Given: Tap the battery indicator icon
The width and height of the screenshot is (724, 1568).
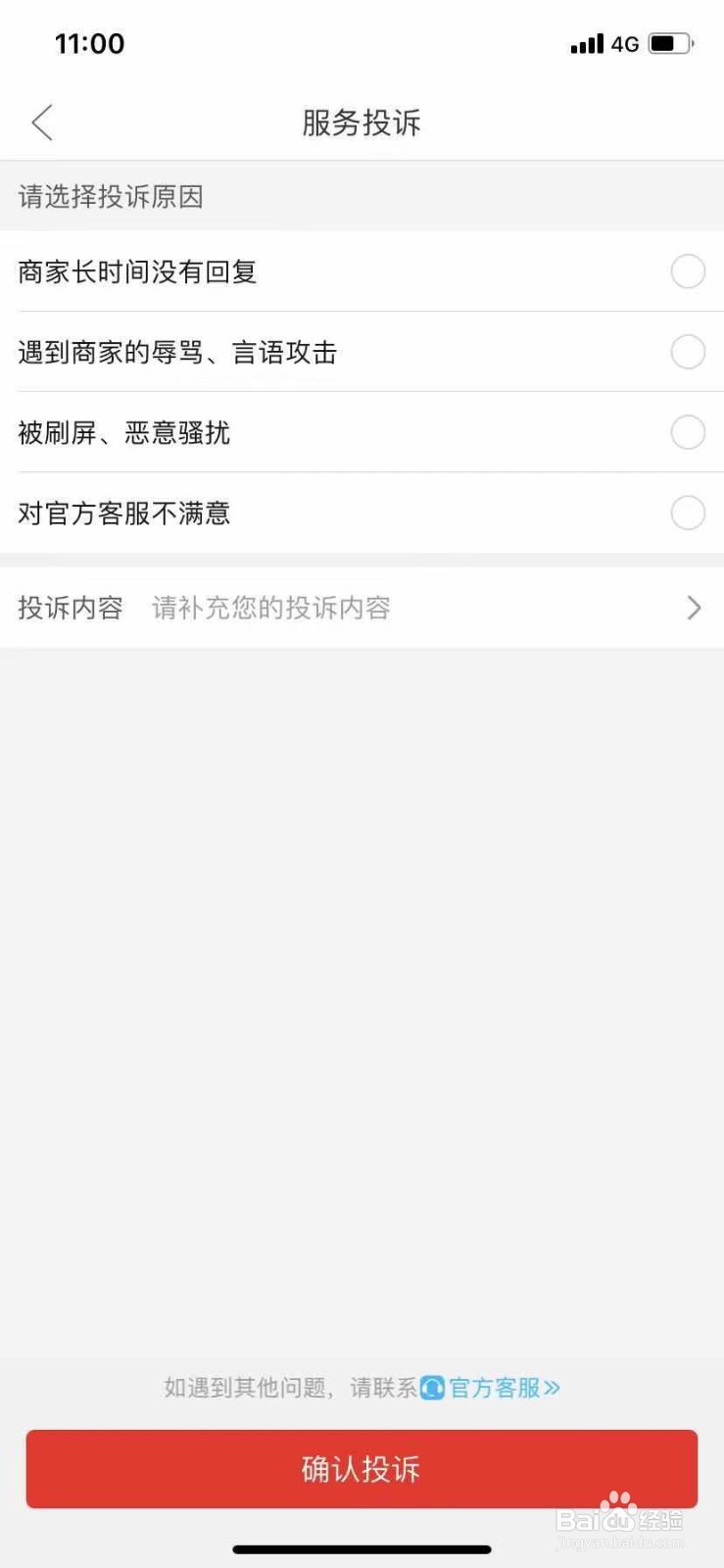Looking at the screenshot, I should (x=670, y=43).
